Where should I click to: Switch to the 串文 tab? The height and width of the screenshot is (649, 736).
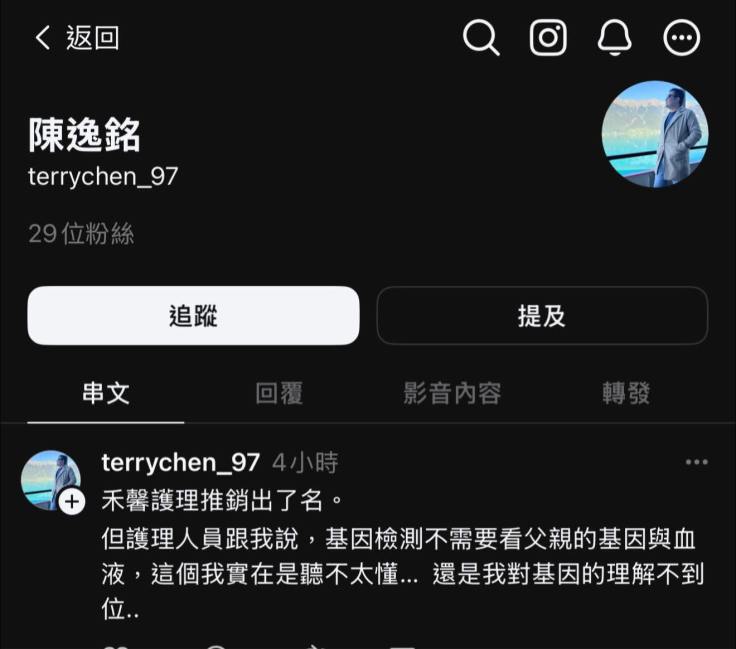click(105, 393)
